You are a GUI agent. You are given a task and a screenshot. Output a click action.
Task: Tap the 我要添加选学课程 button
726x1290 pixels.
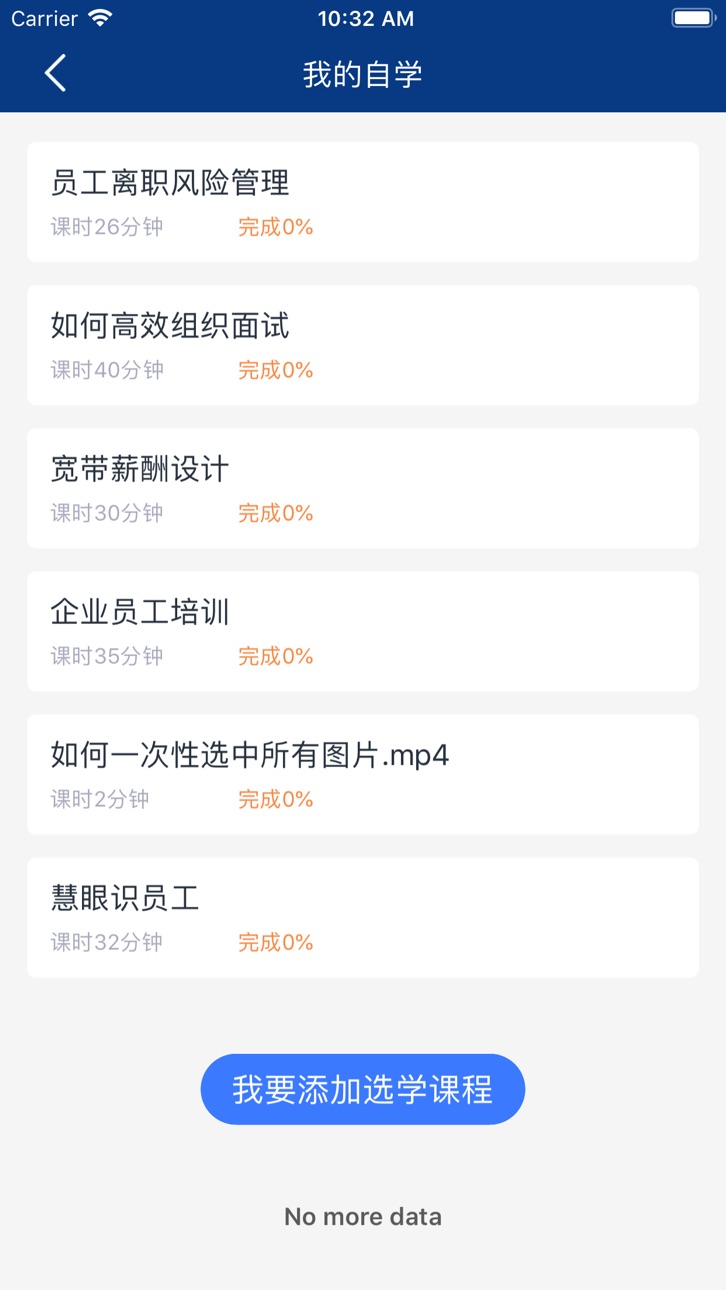[x=363, y=1089]
